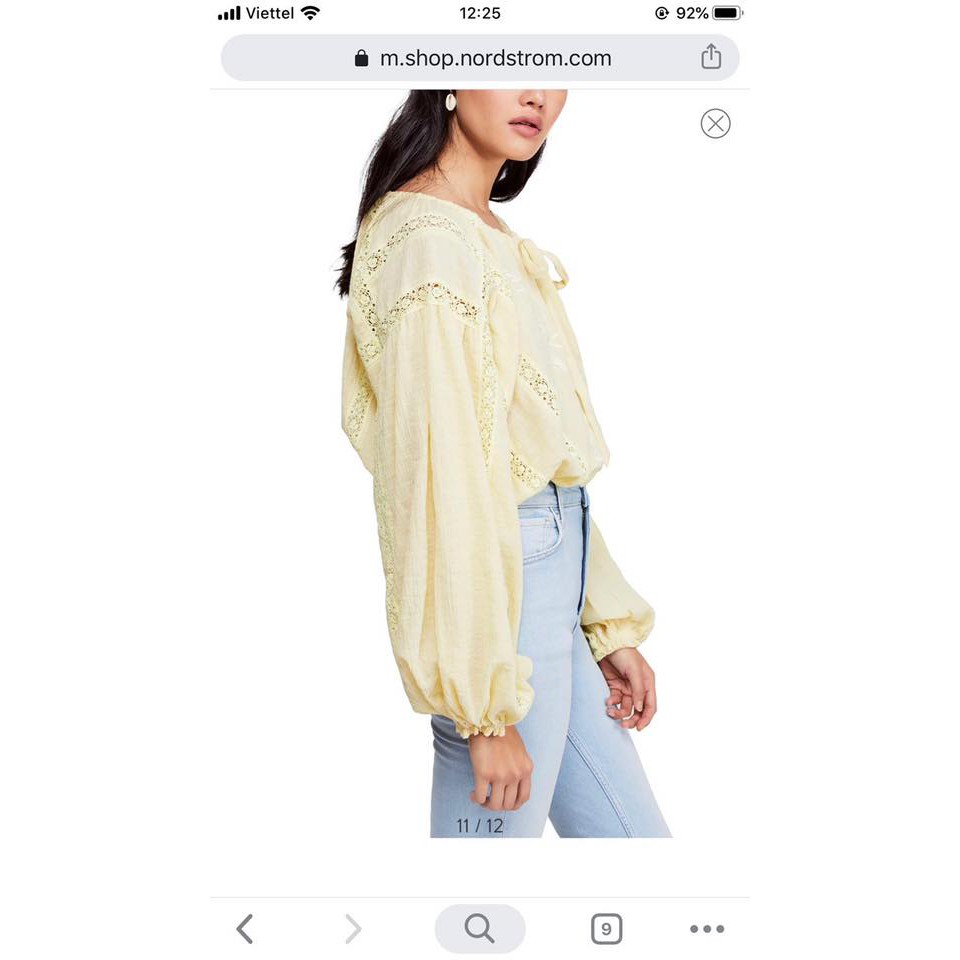Close the product image viewer
Viewport: 960px width, 960px height.
715,124
